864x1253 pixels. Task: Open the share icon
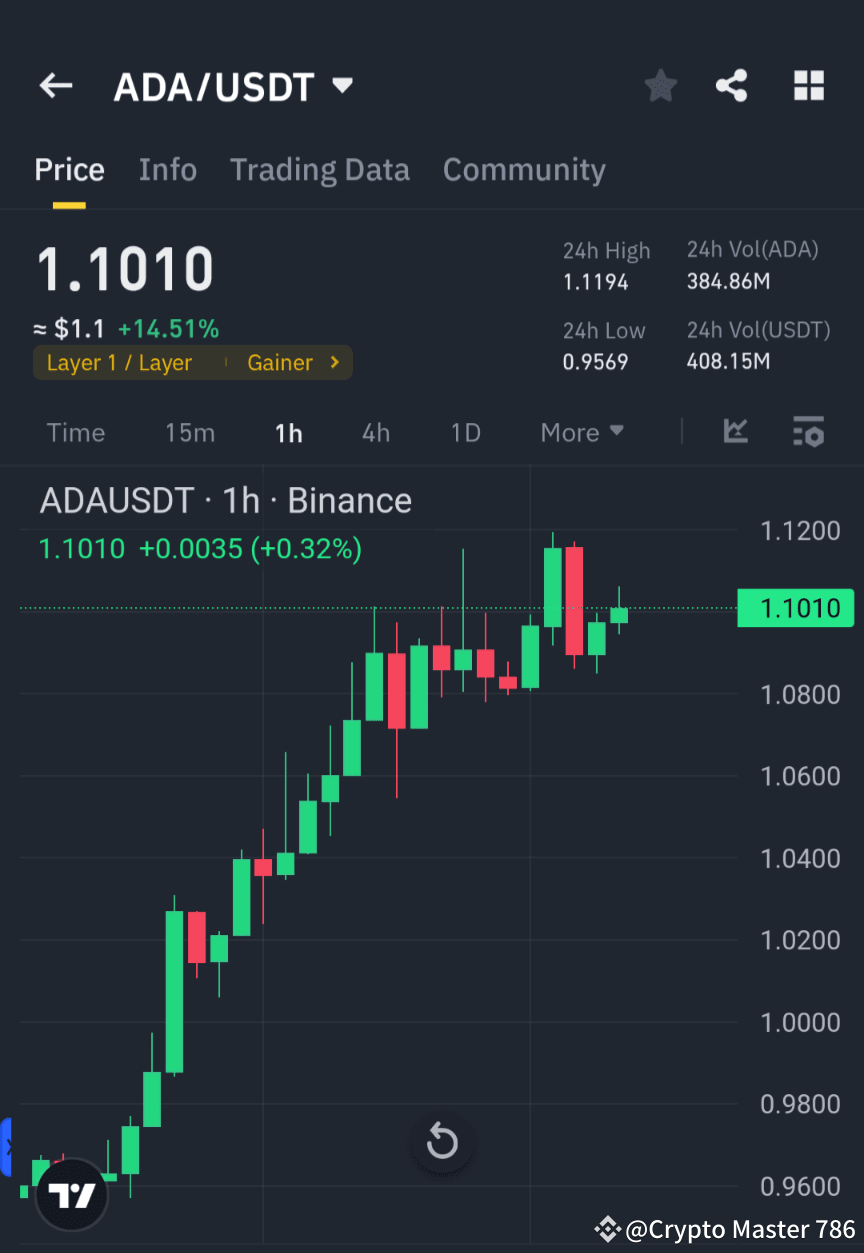click(x=732, y=85)
